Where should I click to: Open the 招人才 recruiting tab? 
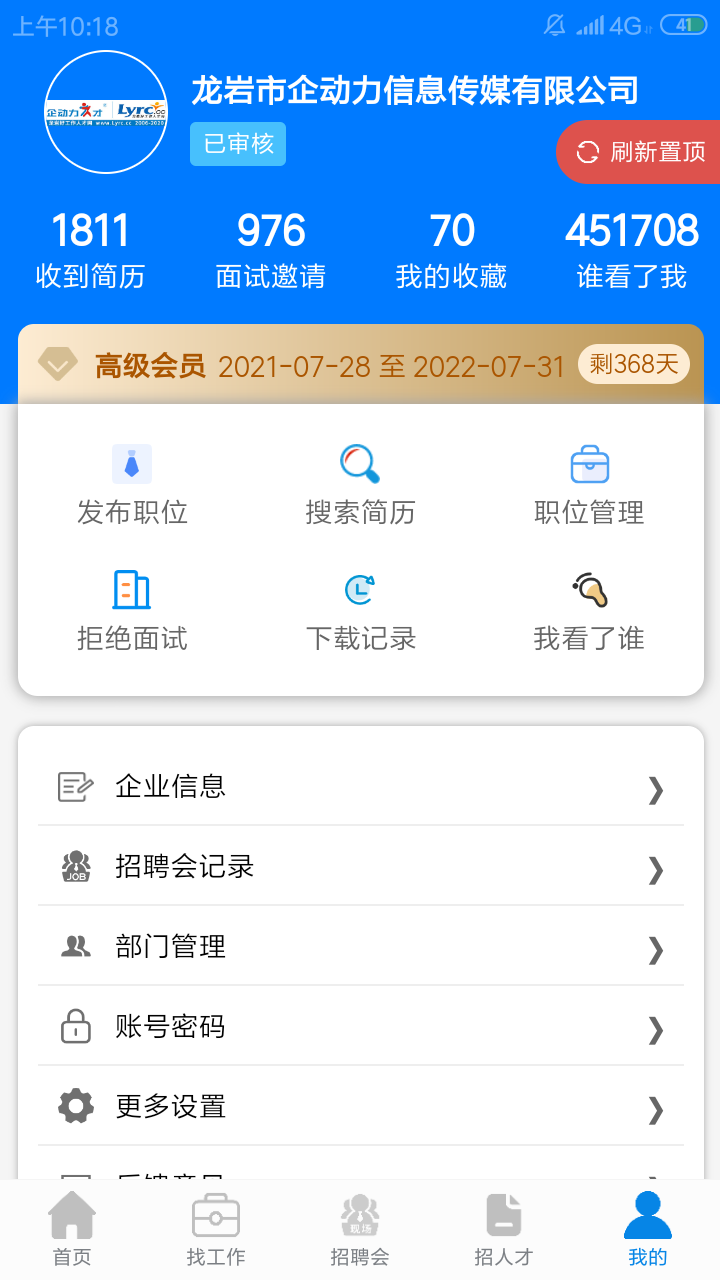point(504,1230)
